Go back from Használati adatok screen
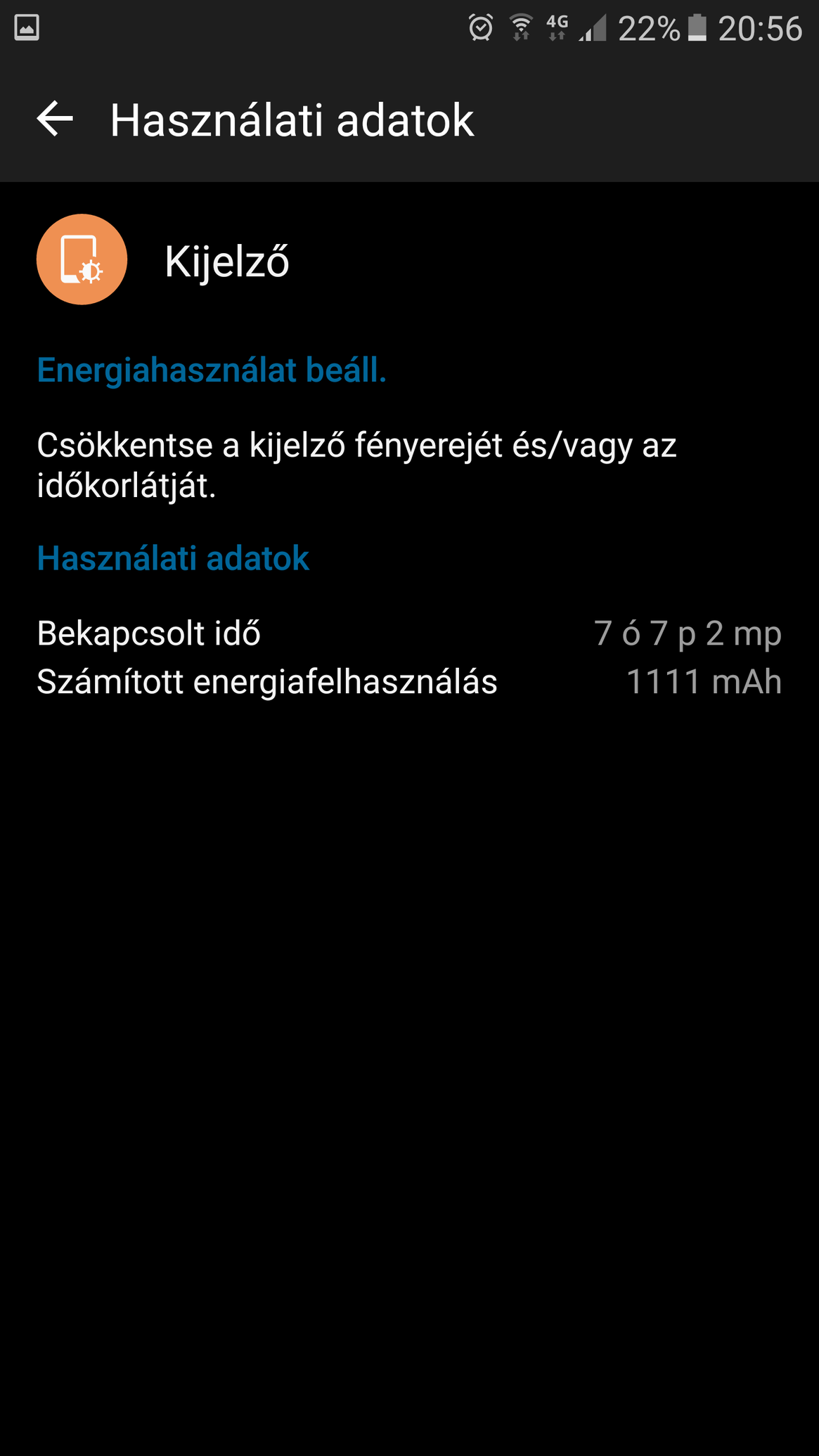The width and height of the screenshot is (819, 1456). pyautogui.click(x=55, y=119)
